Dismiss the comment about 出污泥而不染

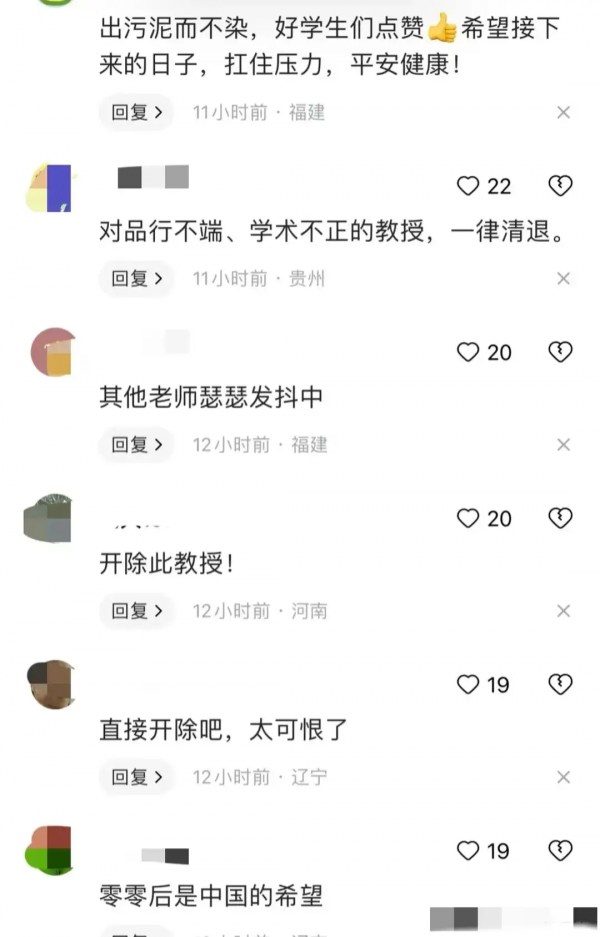click(563, 112)
